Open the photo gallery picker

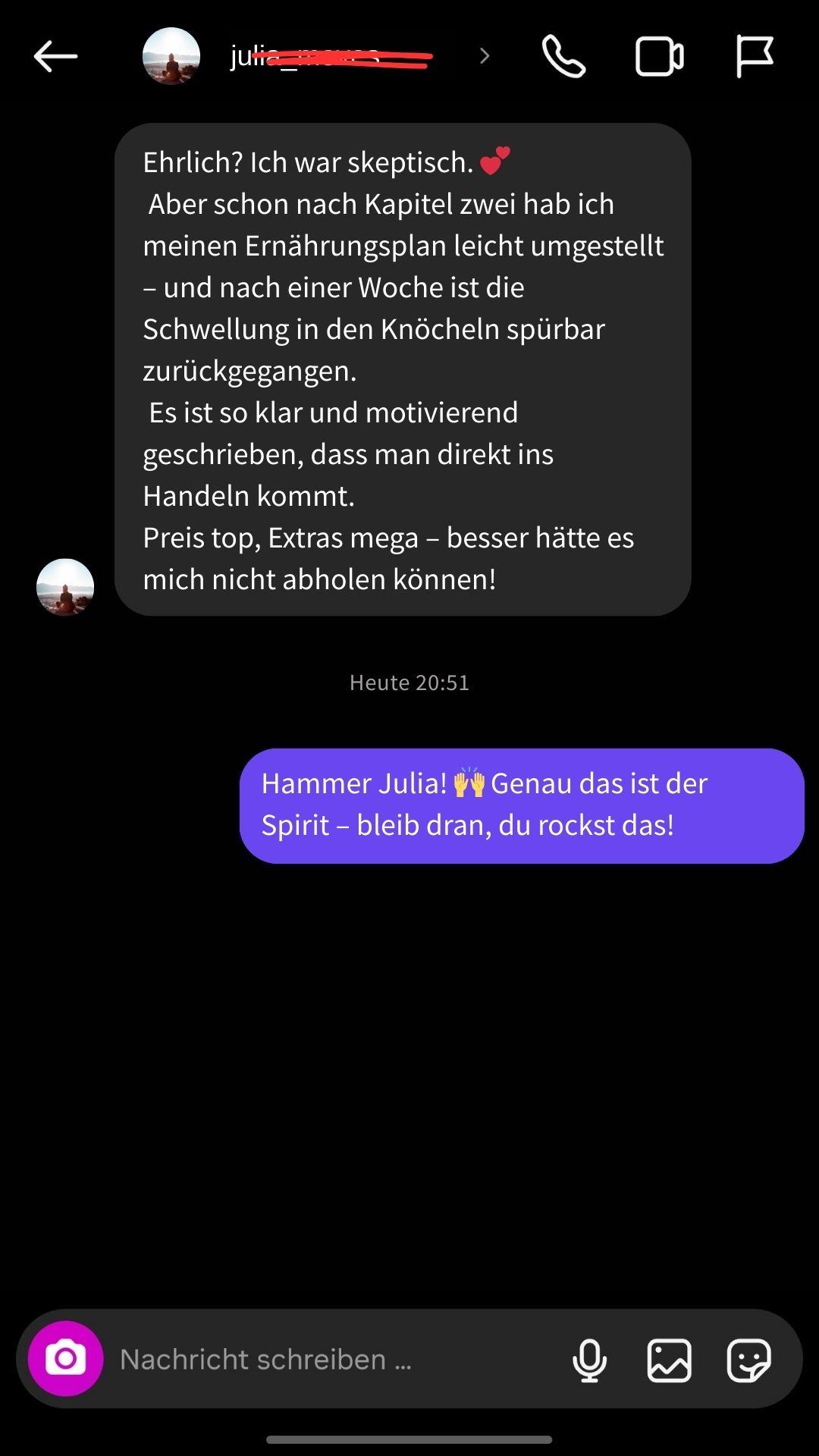tap(670, 1360)
